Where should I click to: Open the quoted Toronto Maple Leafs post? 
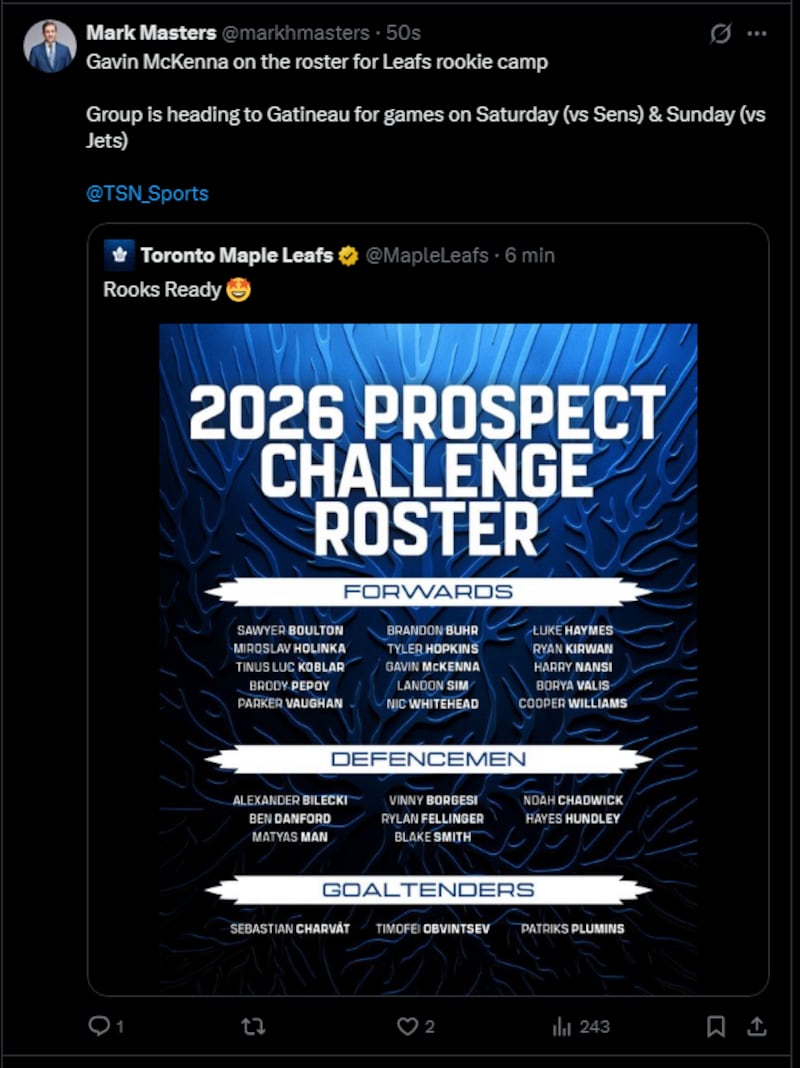(x=428, y=609)
